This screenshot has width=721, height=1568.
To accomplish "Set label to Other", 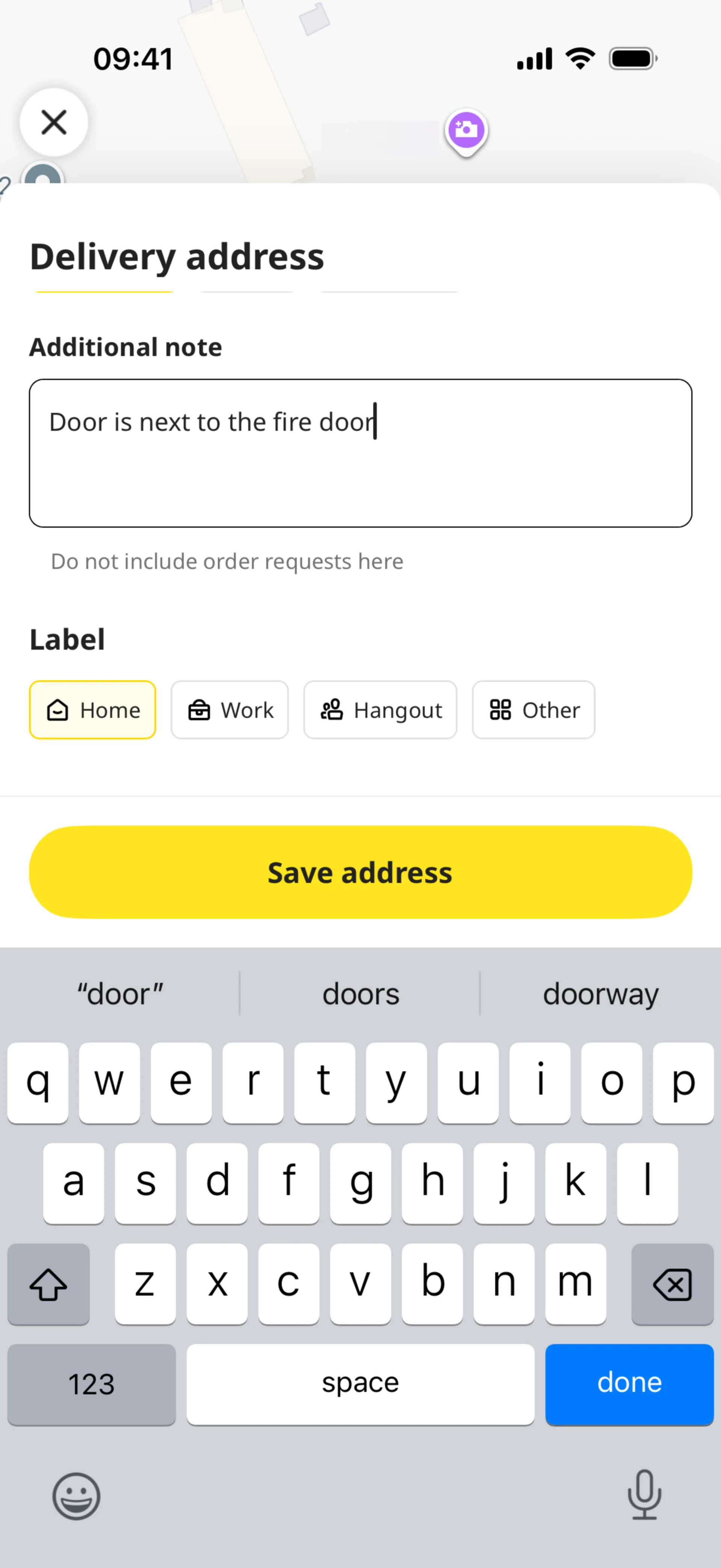I will [534, 710].
